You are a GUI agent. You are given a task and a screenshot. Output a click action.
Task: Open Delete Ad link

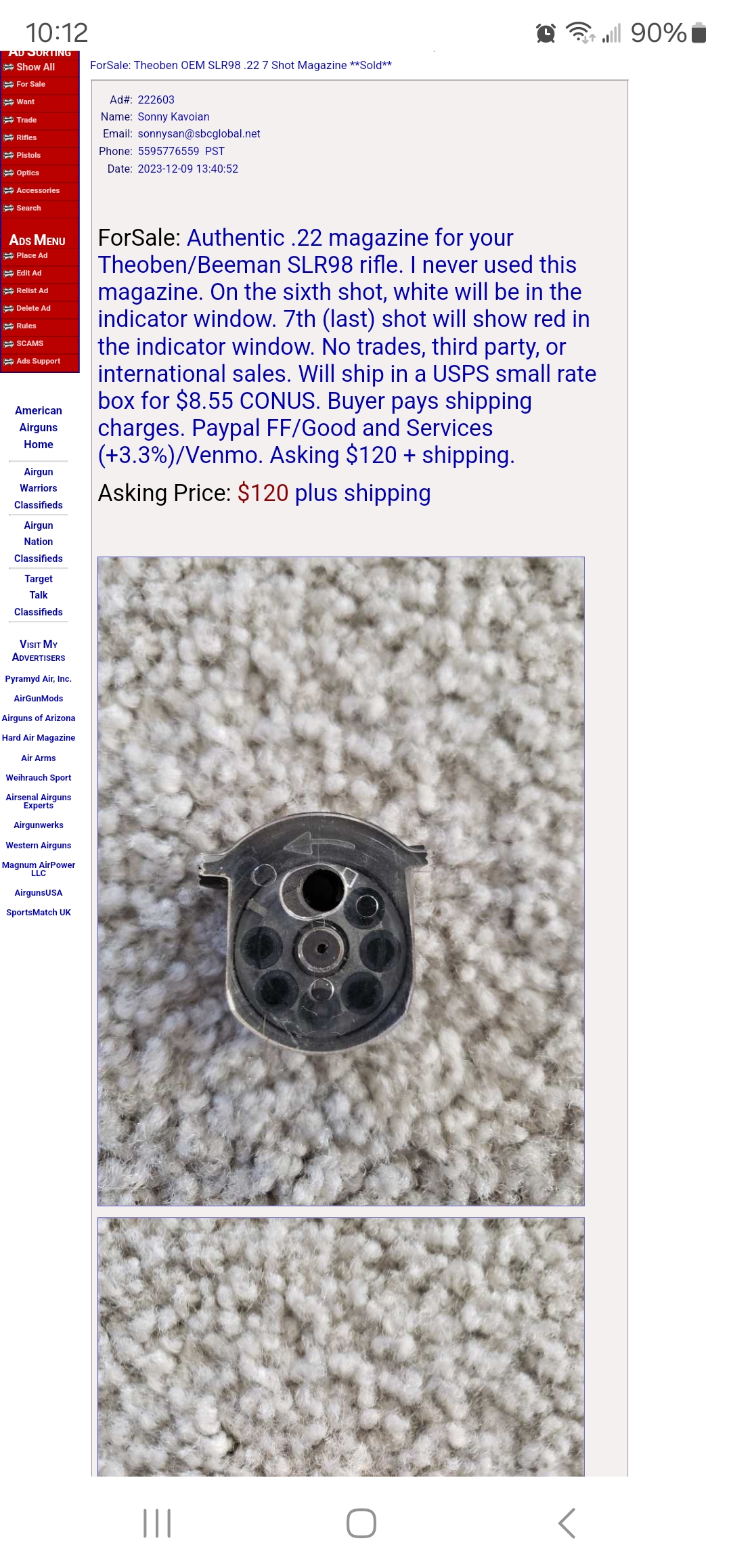(33, 308)
